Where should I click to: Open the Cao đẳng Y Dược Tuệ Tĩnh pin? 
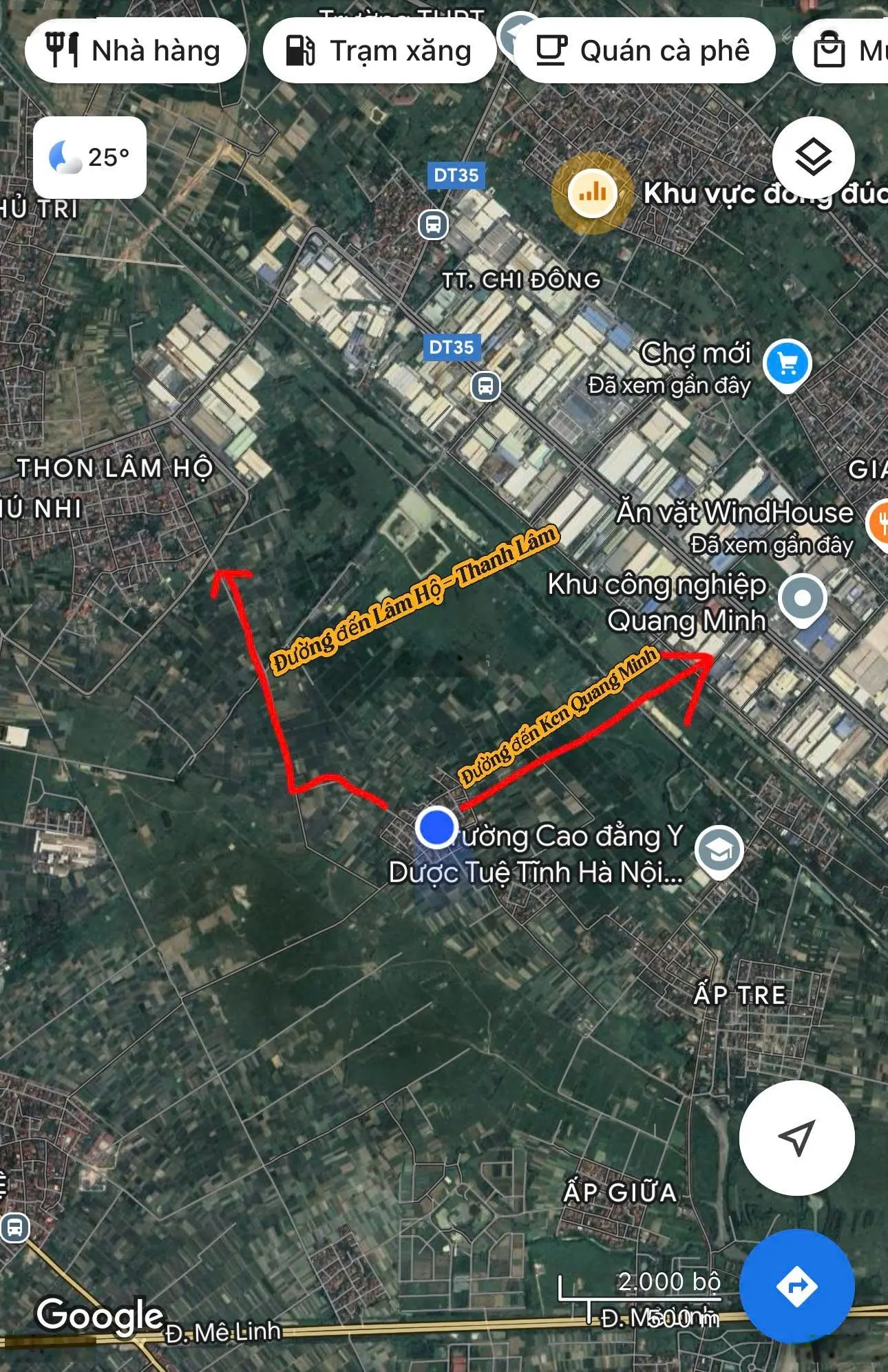pyautogui.click(x=719, y=851)
